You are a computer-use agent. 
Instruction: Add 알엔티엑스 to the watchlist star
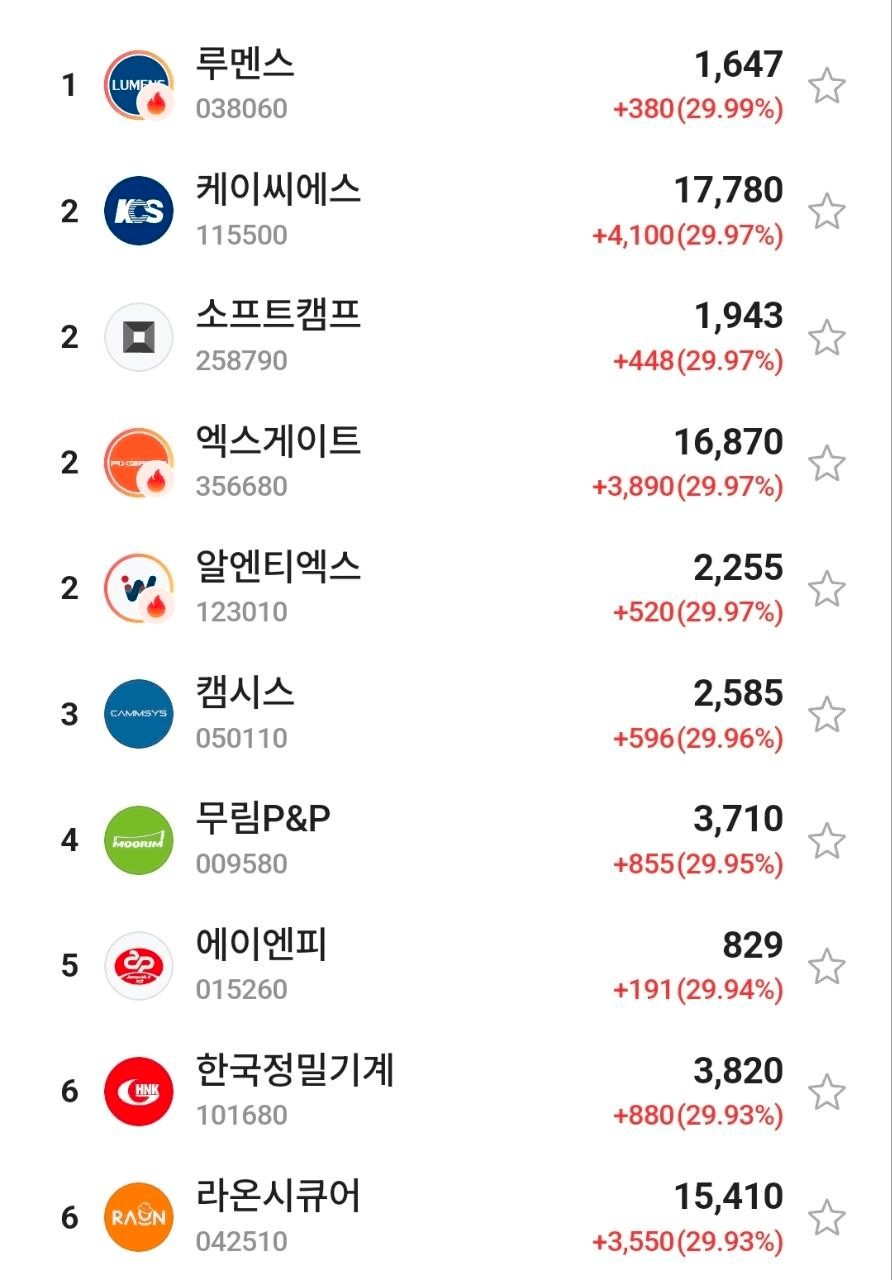[x=826, y=590]
